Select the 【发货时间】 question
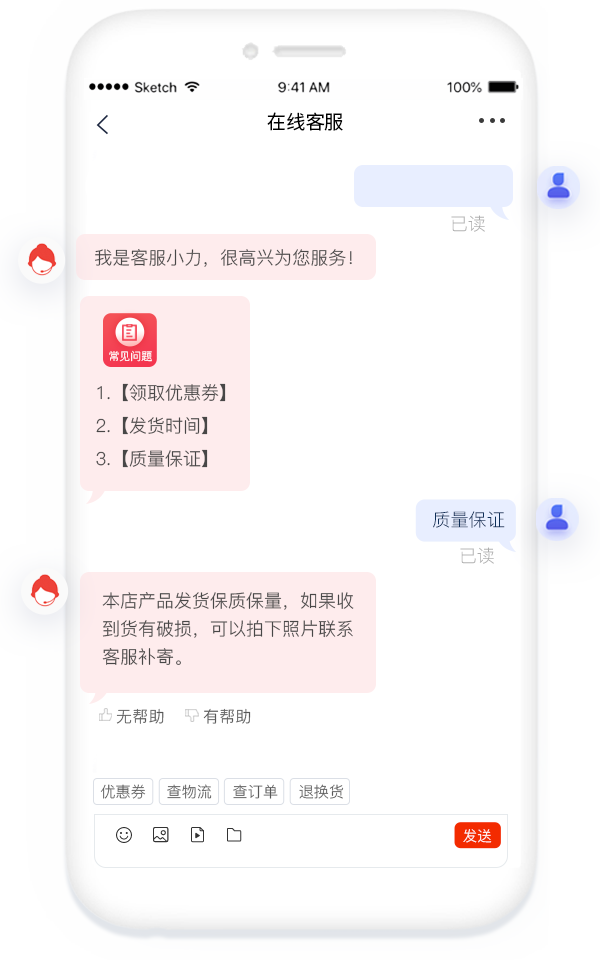 [x=155, y=426]
